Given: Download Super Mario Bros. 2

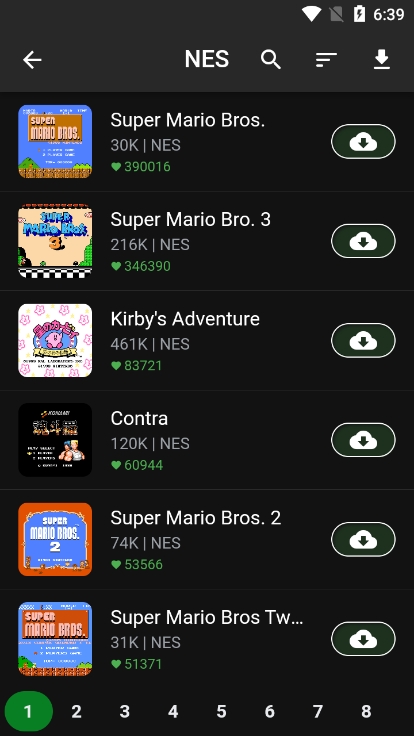Looking at the screenshot, I should coord(363,540).
